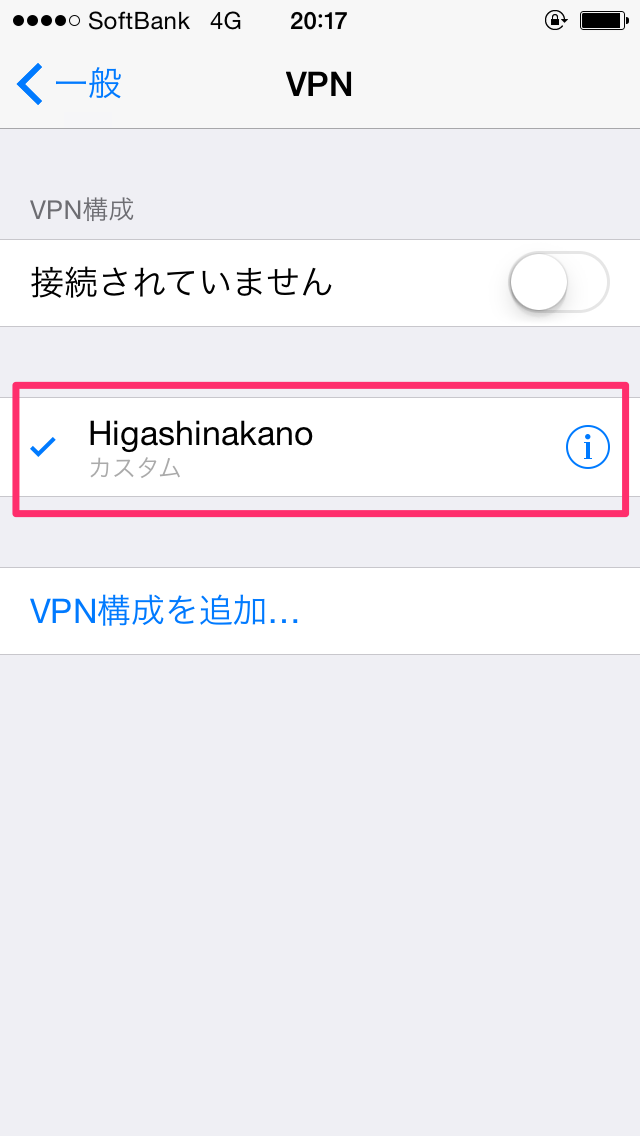Open info details for Higashinakano

coord(587,448)
